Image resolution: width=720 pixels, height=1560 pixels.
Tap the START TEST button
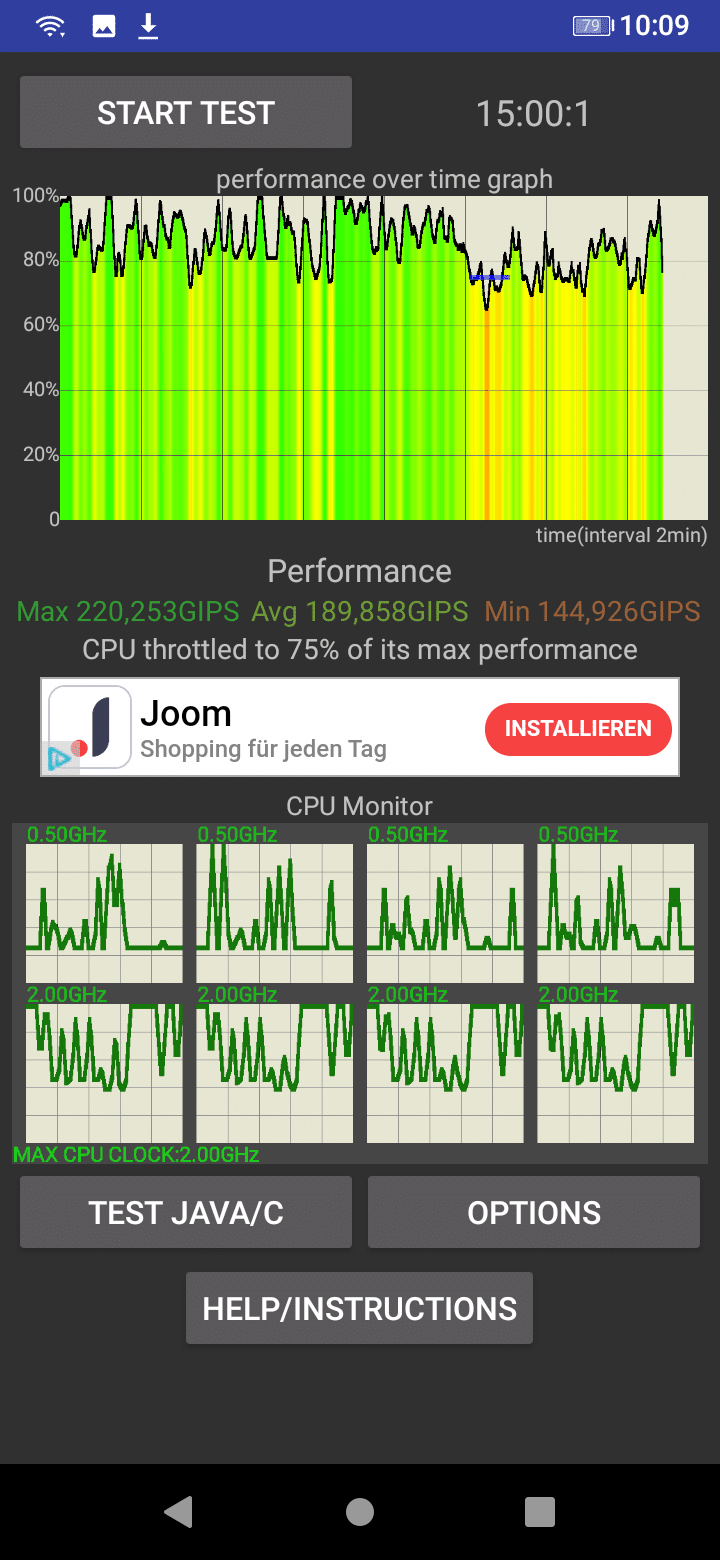186,112
